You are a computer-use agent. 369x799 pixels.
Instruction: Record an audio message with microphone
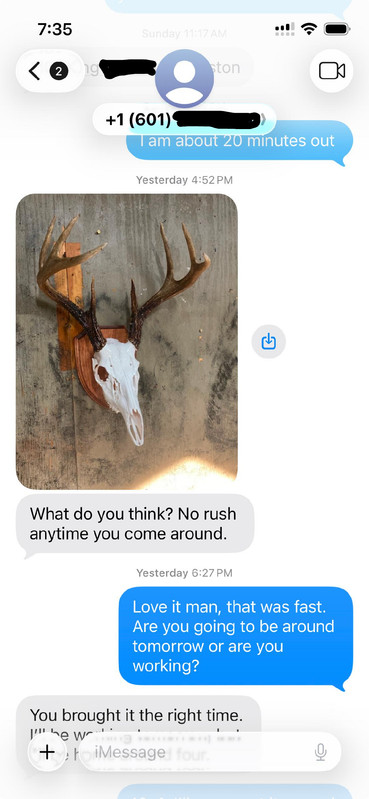click(x=320, y=751)
